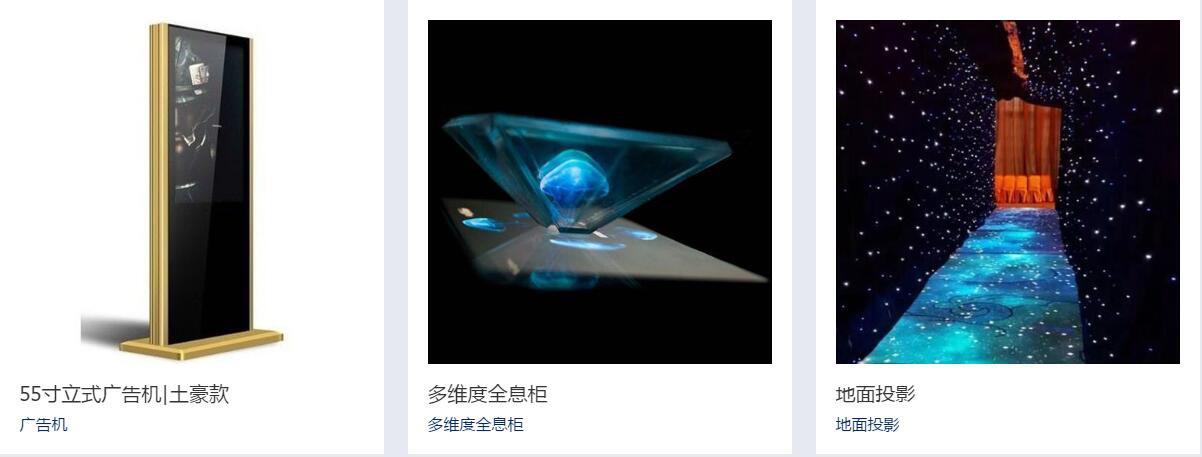Image resolution: width=1202 pixels, height=457 pixels.
Task: Tap the blue 多维度全息柜 category link
Action: pyautogui.click(x=475, y=424)
